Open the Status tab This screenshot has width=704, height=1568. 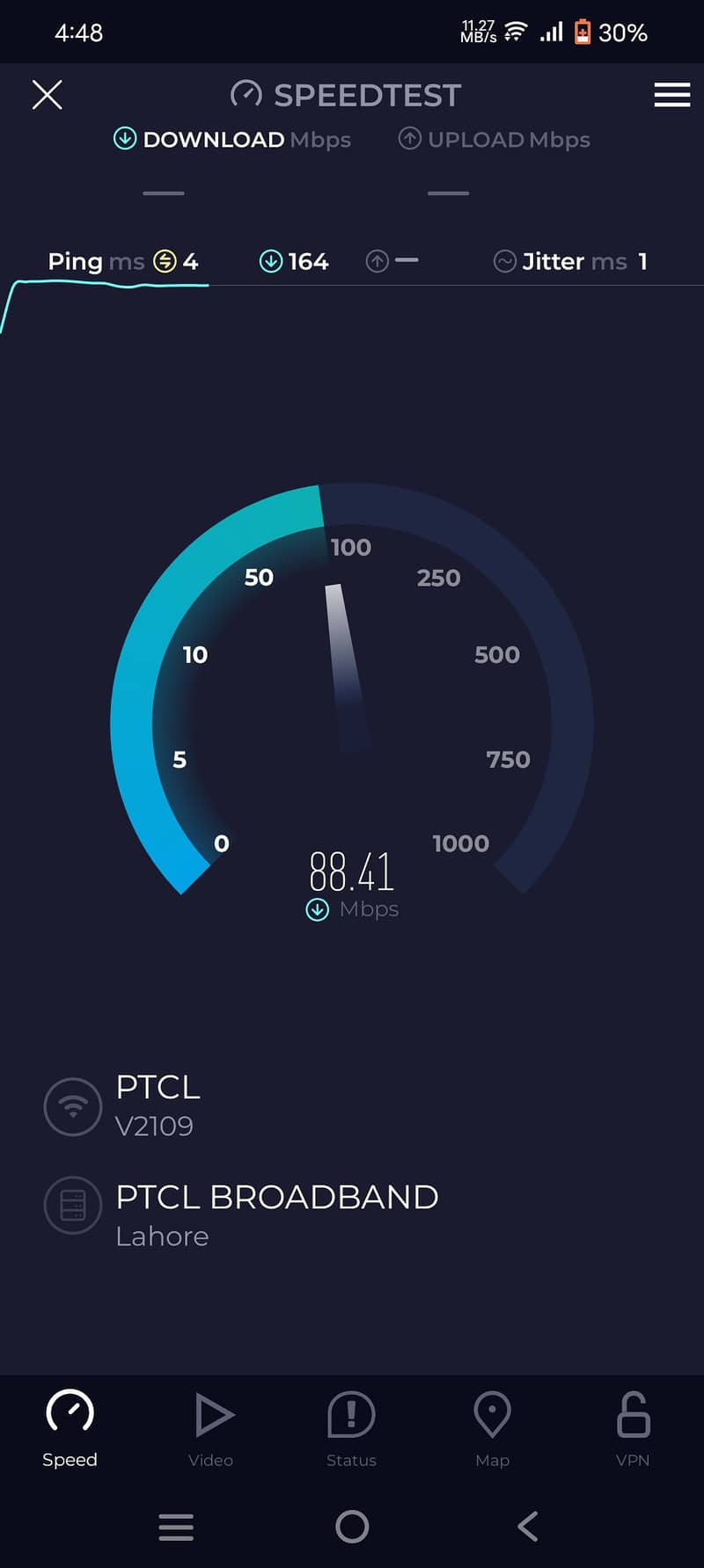[351, 1428]
